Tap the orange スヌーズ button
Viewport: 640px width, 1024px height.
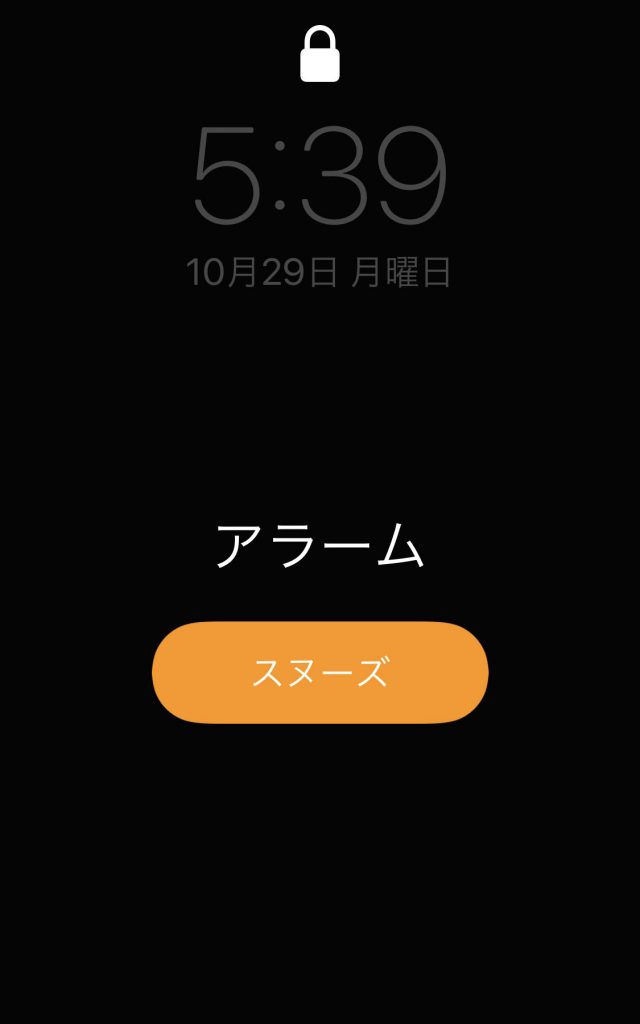pyautogui.click(x=320, y=672)
